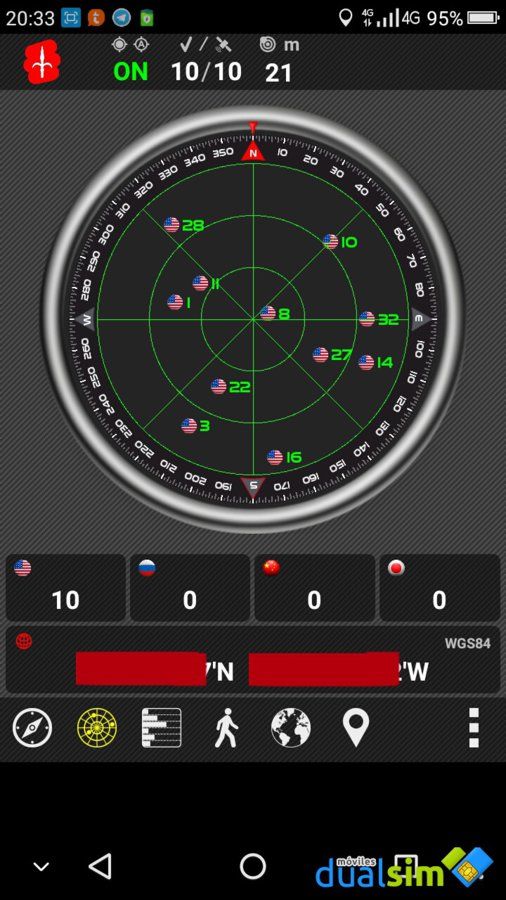Switch to the signal strength bars view
The height and width of the screenshot is (900, 506).
[x=162, y=728]
